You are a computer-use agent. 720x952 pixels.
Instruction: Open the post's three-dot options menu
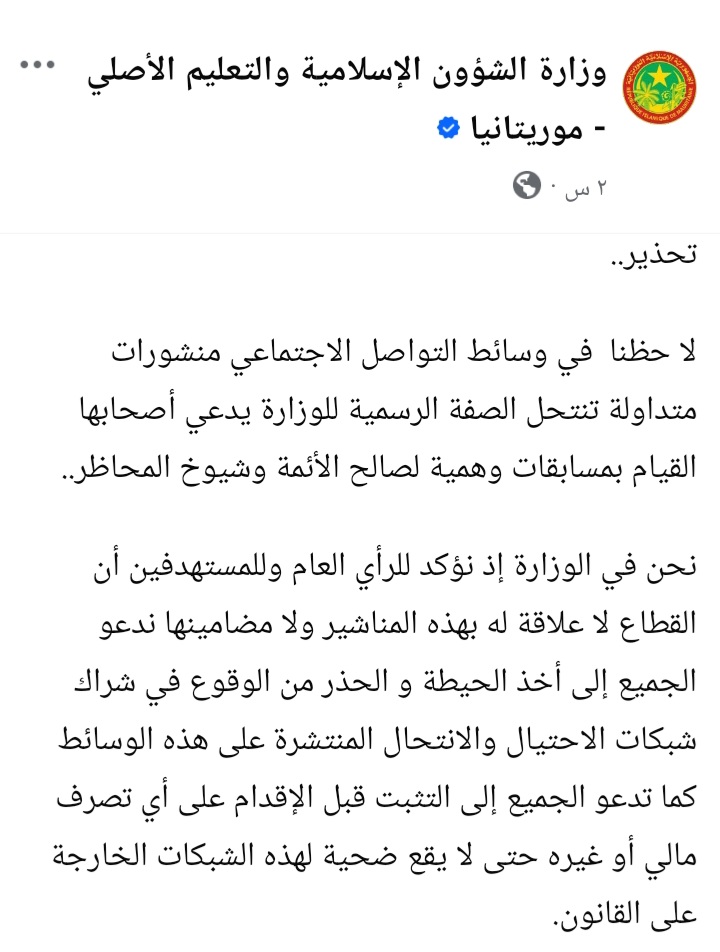(x=37, y=66)
